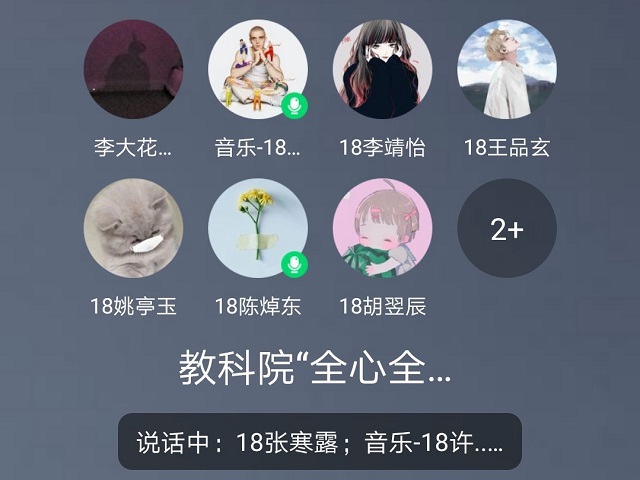Open 18姚亭玉's cat avatar
The image size is (640, 480).
[133, 228]
